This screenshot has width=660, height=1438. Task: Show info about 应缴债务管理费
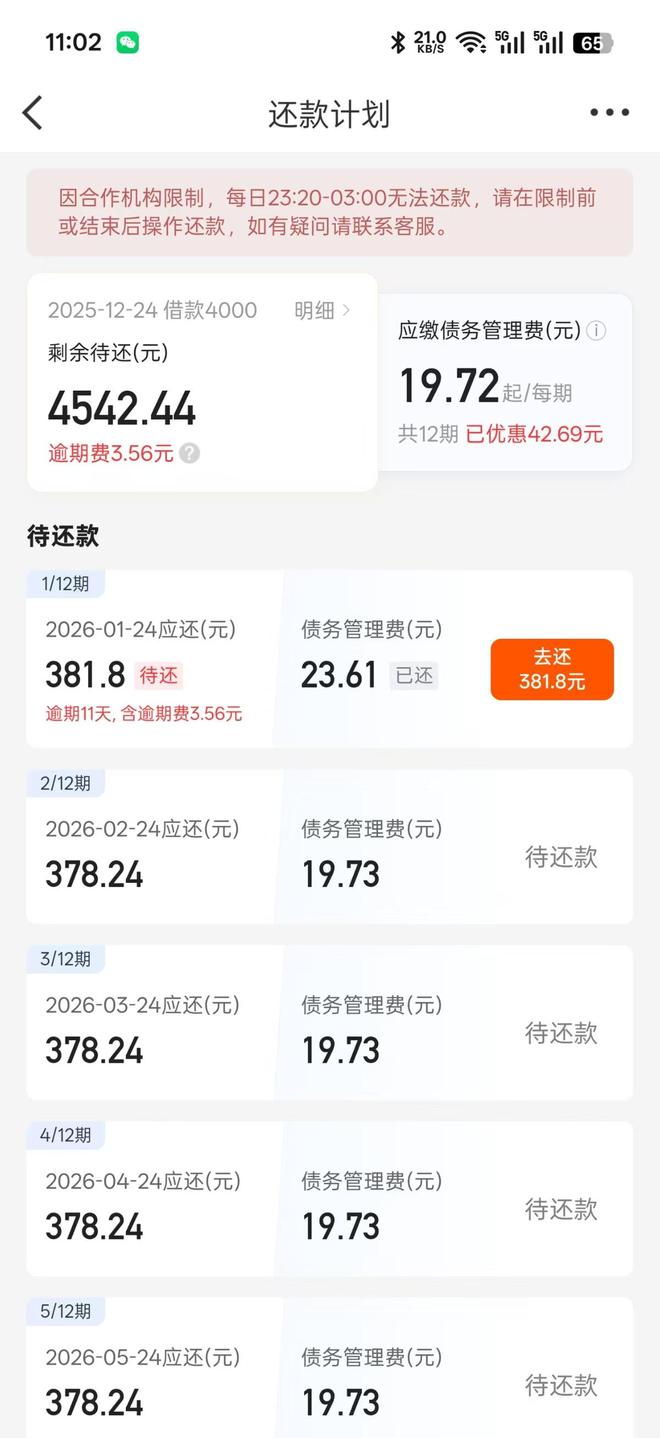pyautogui.click(x=596, y=331)
